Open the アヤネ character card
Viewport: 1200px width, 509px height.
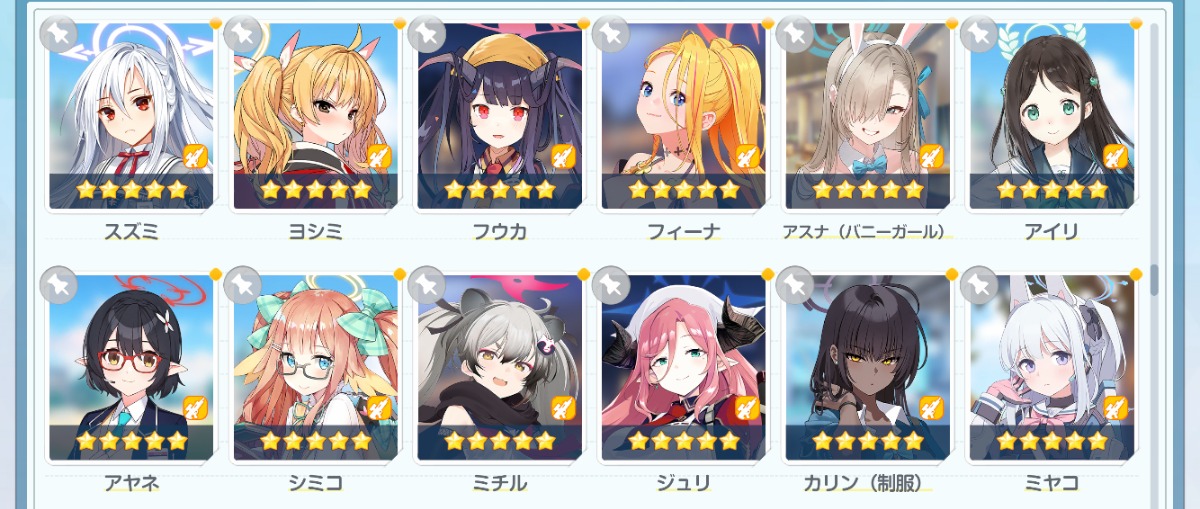point(131,367)
